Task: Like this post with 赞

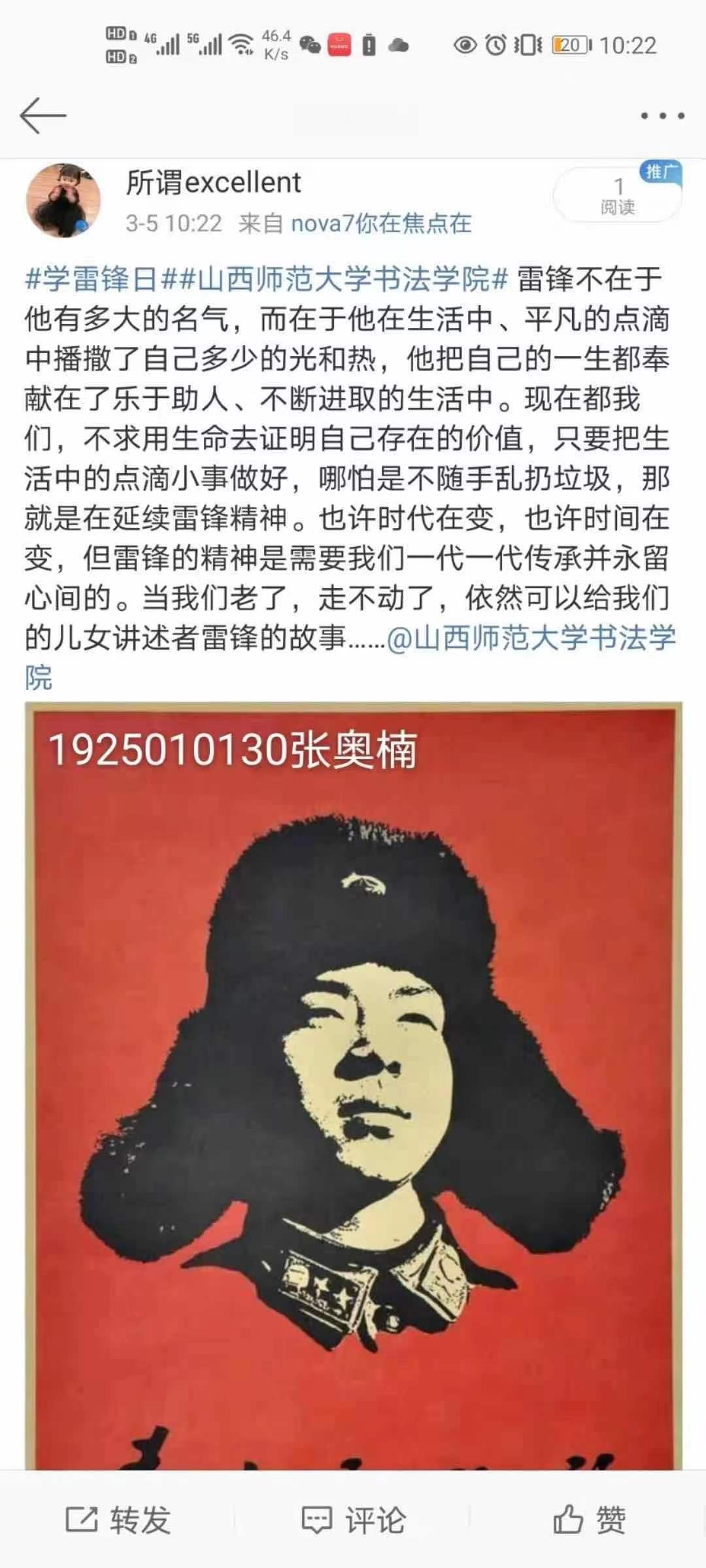Action: [x=588, y=1520]
